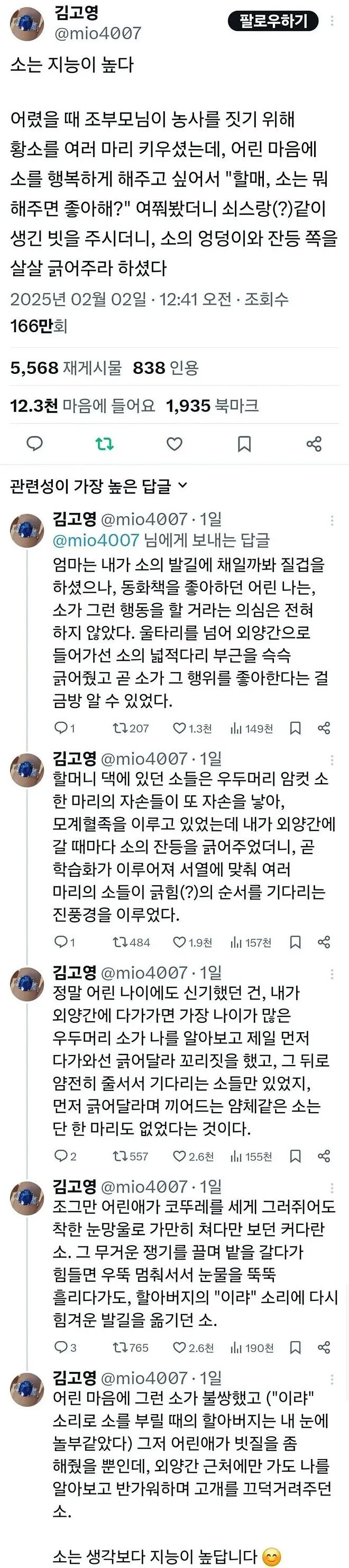Open the @mio4007 mention link in the first reply
The image size is (349, 1568).
coord(96,540)
